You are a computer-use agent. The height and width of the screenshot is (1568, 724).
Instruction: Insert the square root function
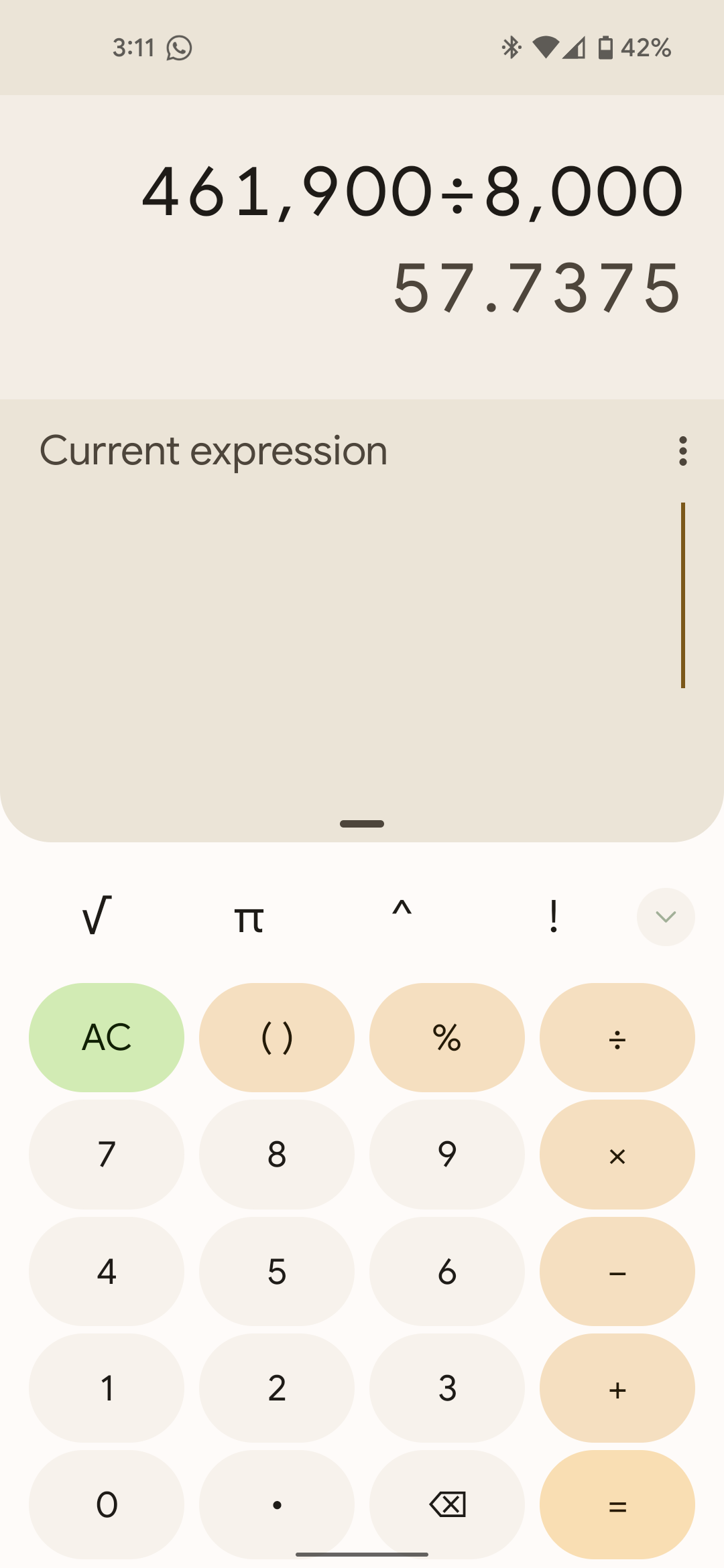click(x=97, y=916)
